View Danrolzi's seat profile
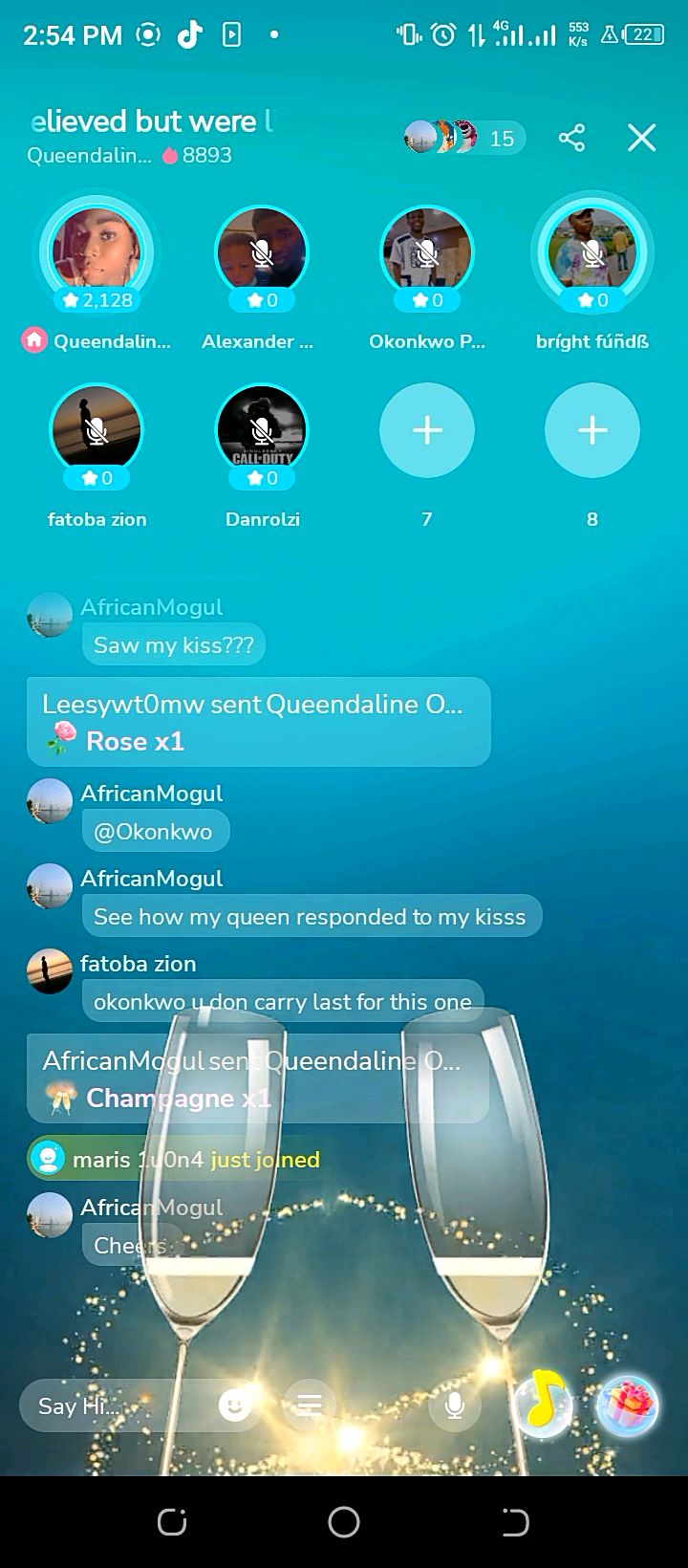Viewport: 688px width, 1568px height. tap(261, 428)
